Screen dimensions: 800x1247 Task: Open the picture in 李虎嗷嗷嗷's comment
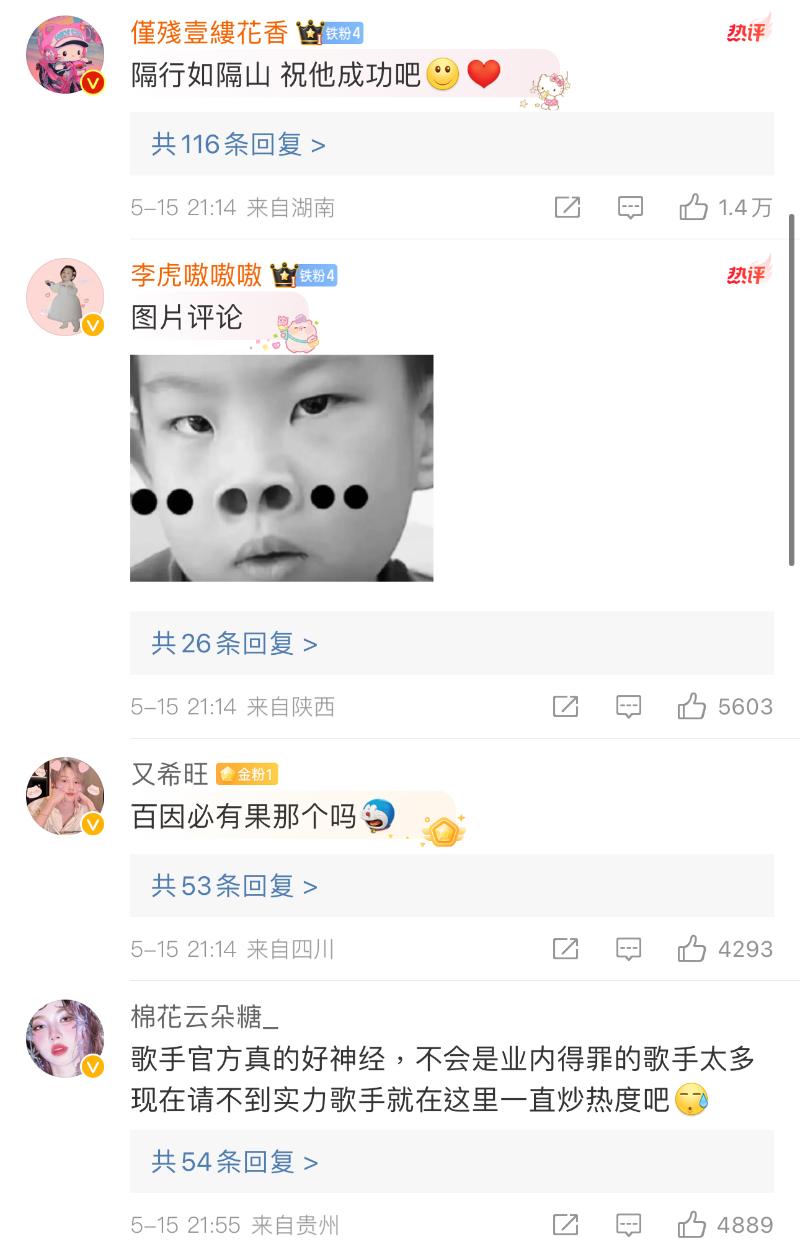pyautogui.click(x=281, y=467)
